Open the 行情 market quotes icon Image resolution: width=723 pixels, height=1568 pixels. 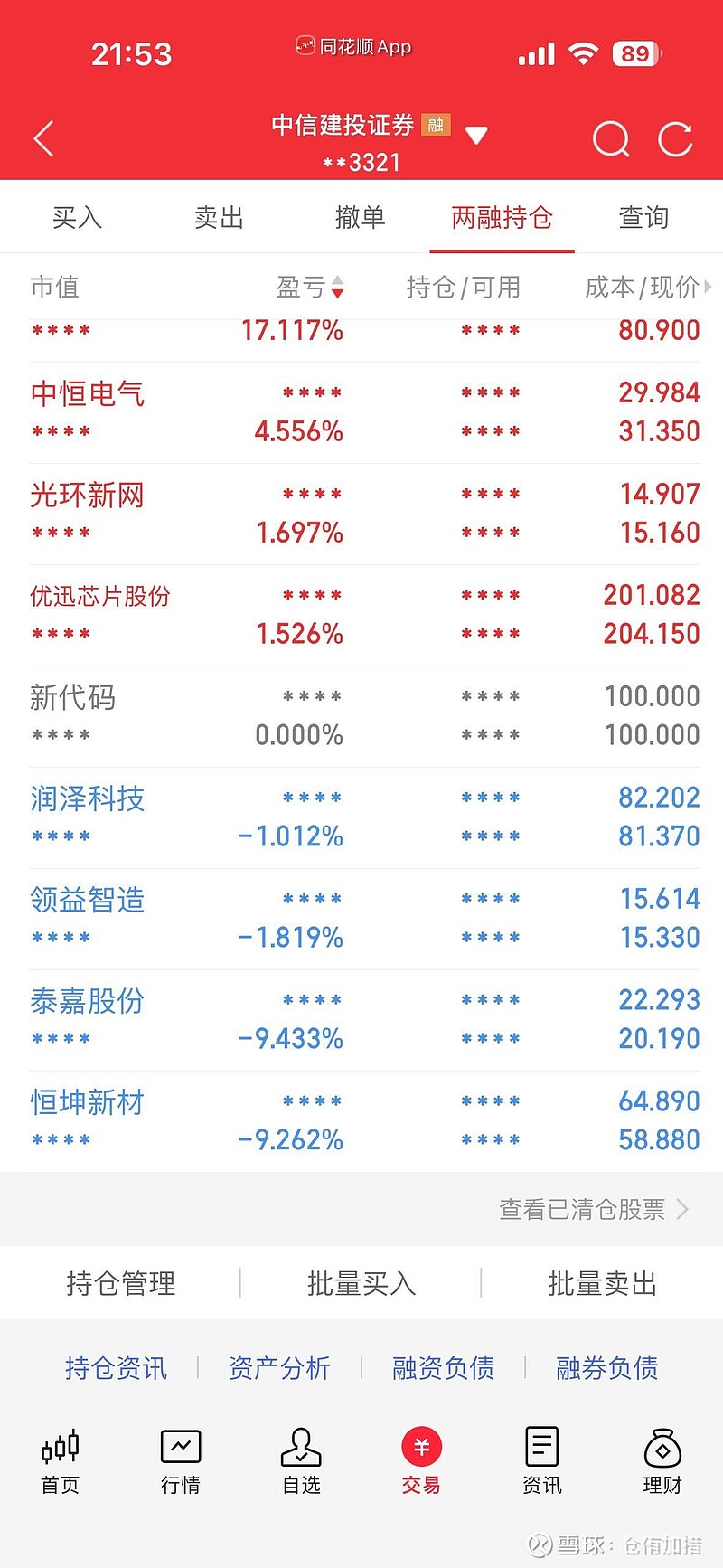pyautogui.click(x=181, y=1460)
